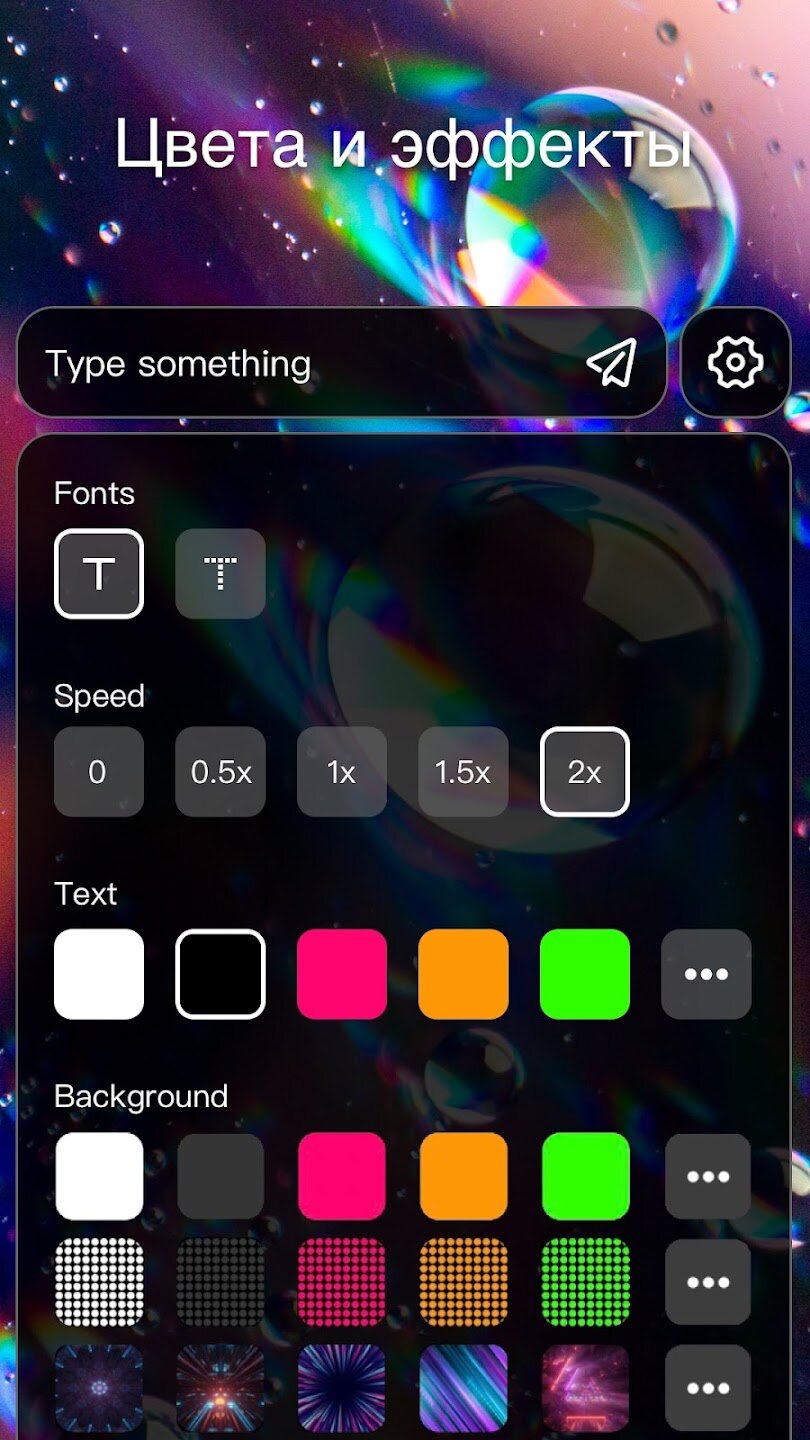
Task: Focus the Type something field
Action: [300, 363]
